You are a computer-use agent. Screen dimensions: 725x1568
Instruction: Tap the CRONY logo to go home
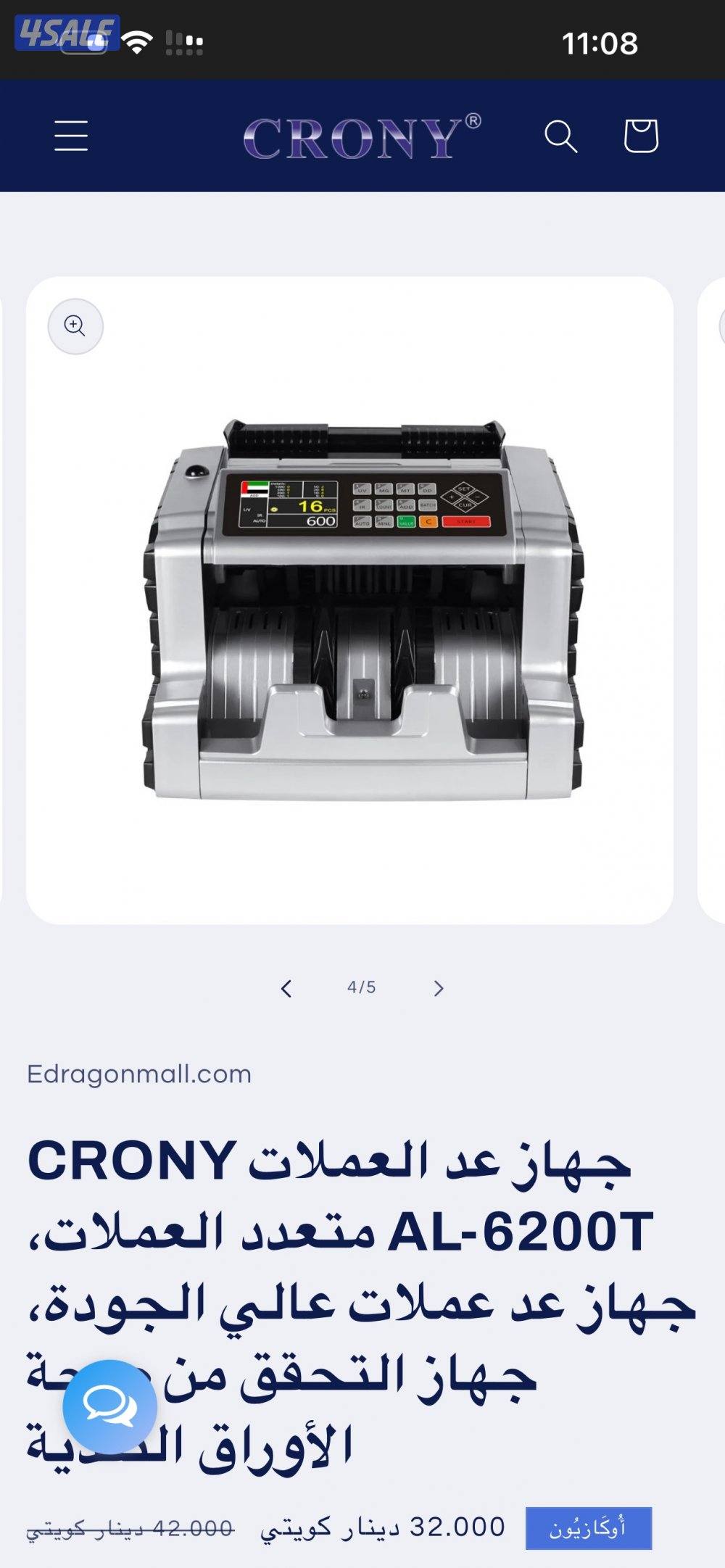(x=361, y=136)
